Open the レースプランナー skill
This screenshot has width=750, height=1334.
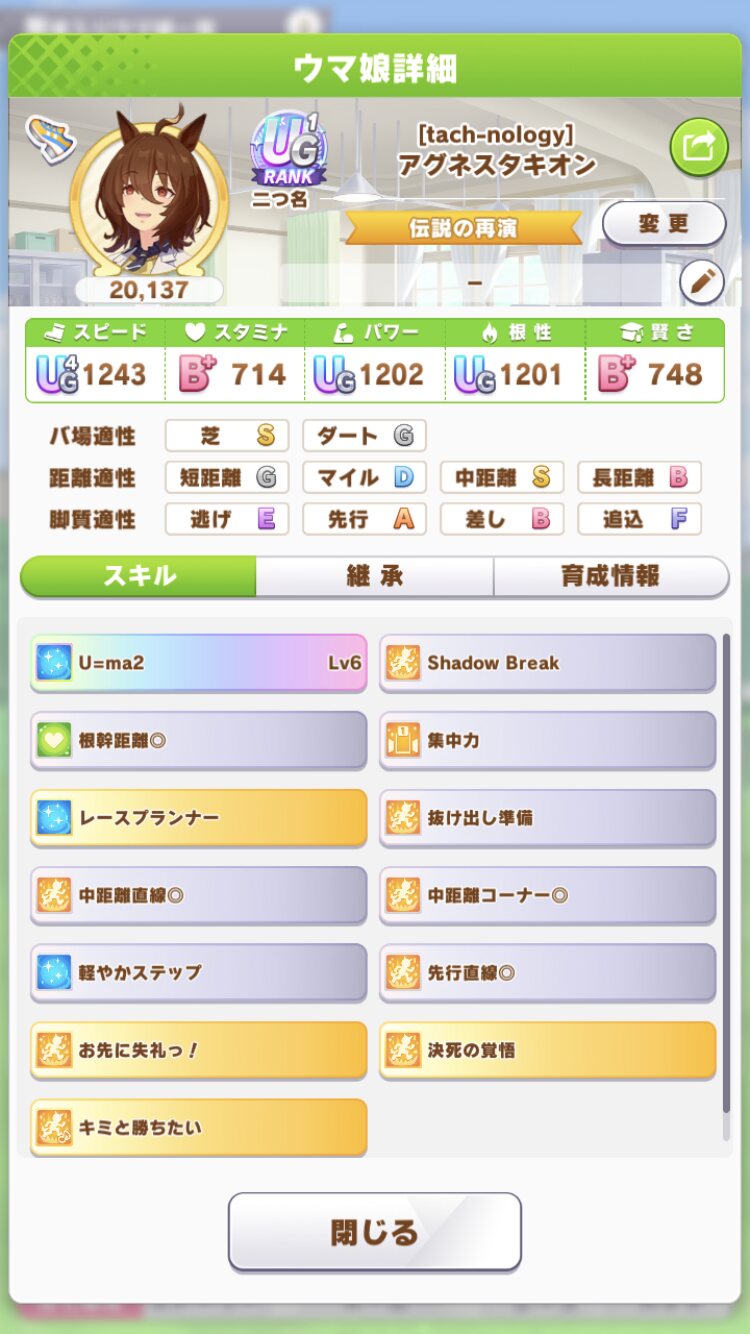199,817
